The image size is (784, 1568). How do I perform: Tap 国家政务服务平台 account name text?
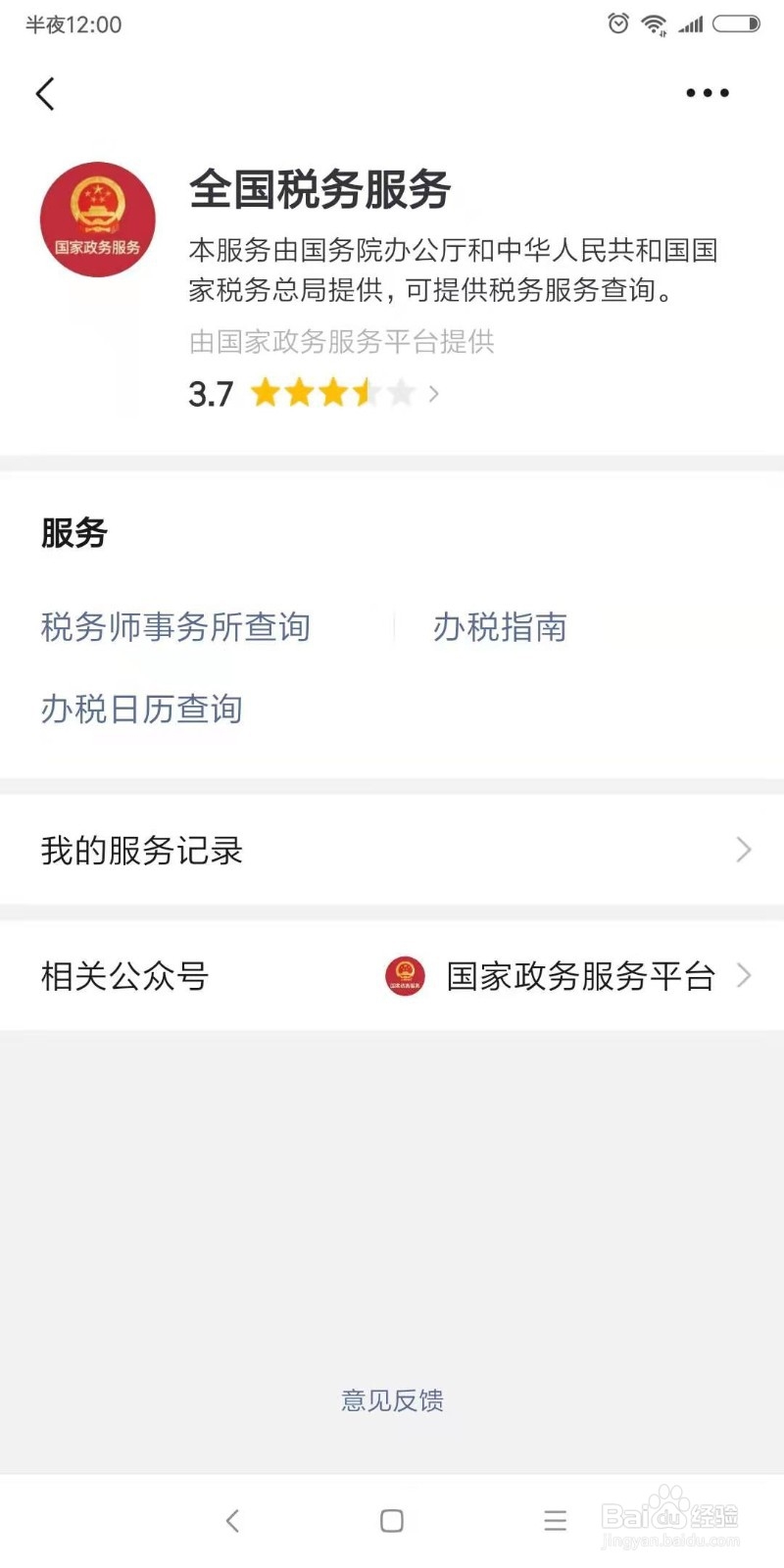point(579,976)
